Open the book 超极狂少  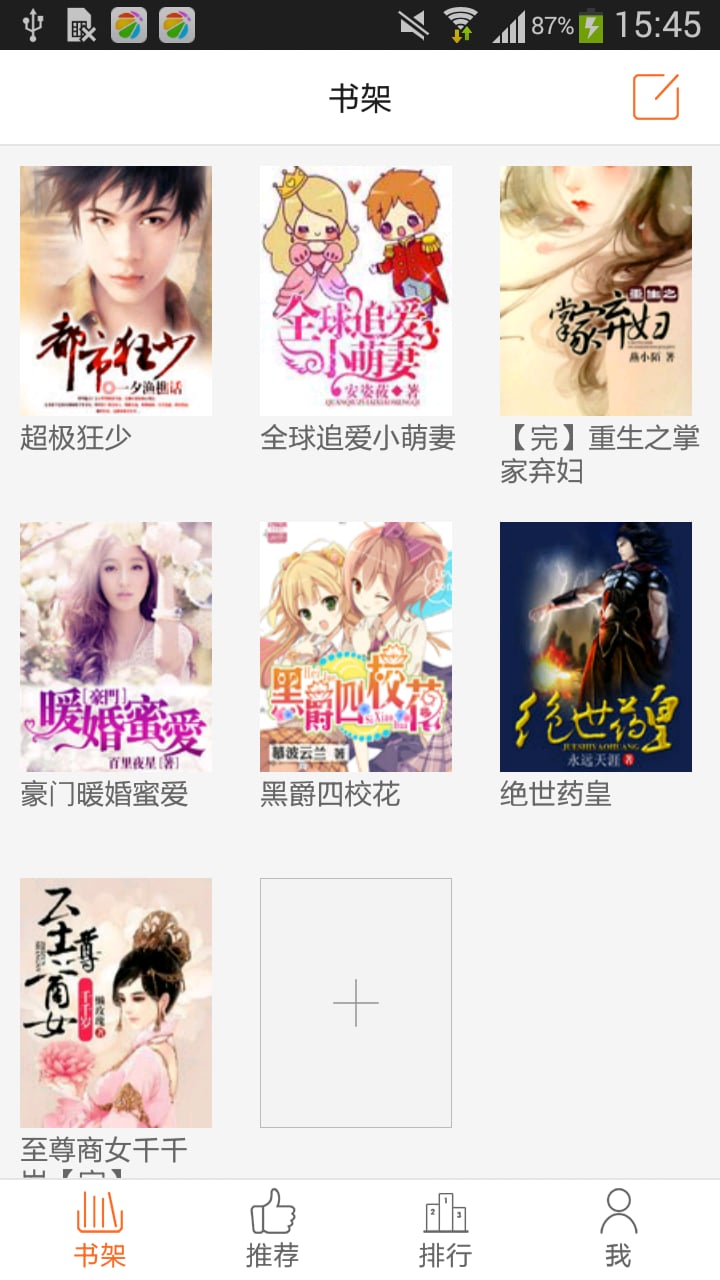click(116, 291)
